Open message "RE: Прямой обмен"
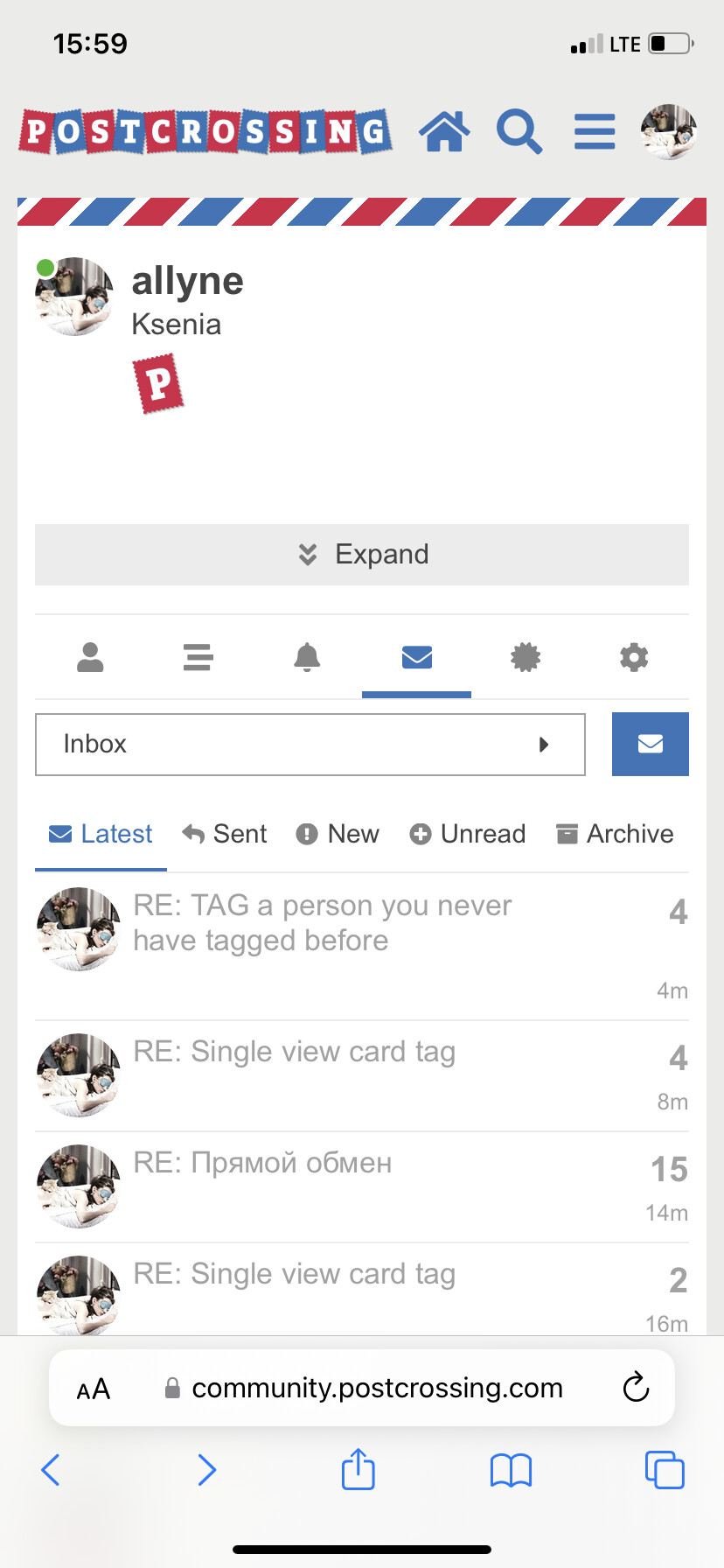This screenshot has height=1568, width=724. tap(262, 1163)
